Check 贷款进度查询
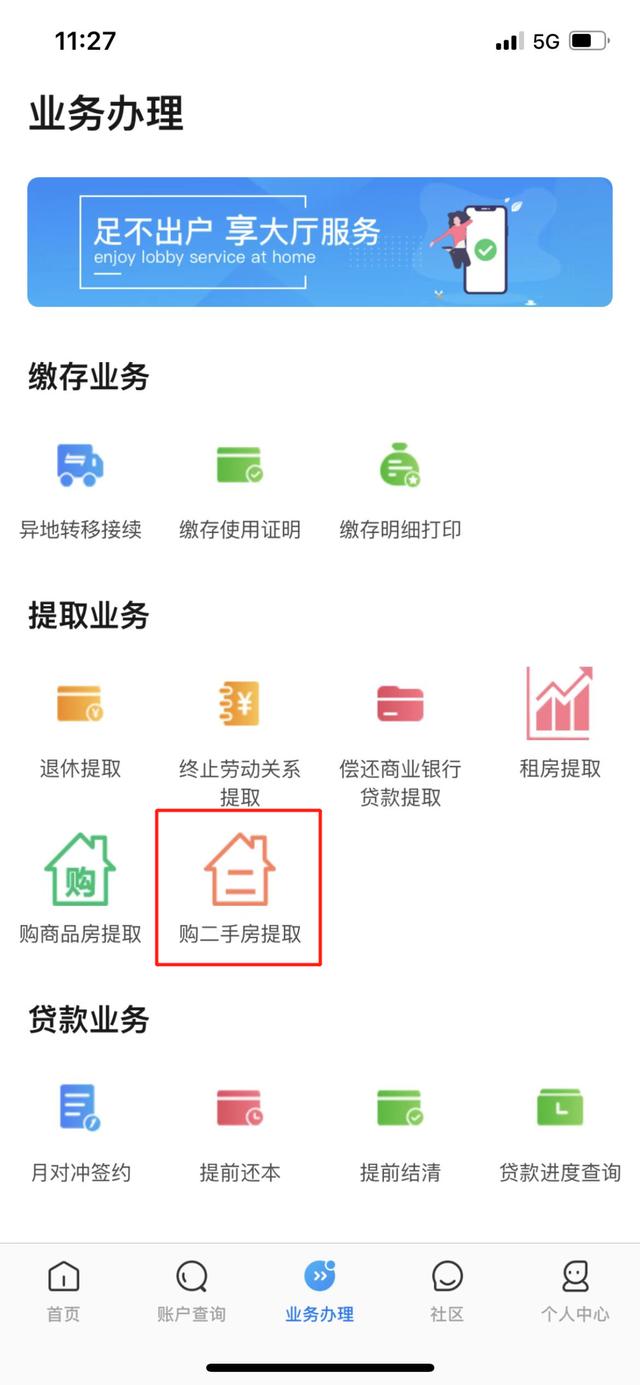This screenshot has width=640, height=1385. [x=560, y=1130]
